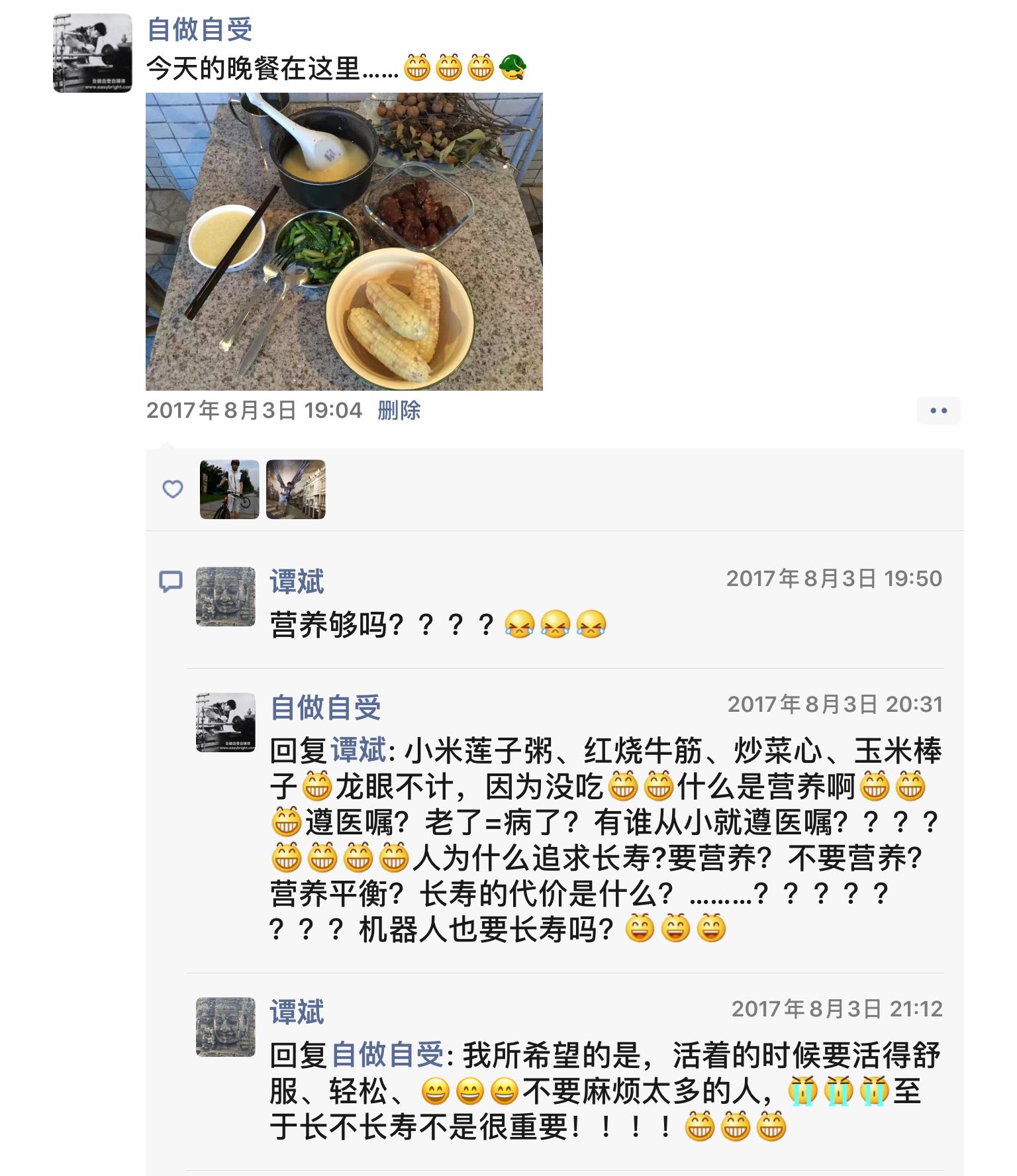Open the two-dot like/comment menu
Viewport: 1017px width, 1176px height.
(x=938, y=411)
